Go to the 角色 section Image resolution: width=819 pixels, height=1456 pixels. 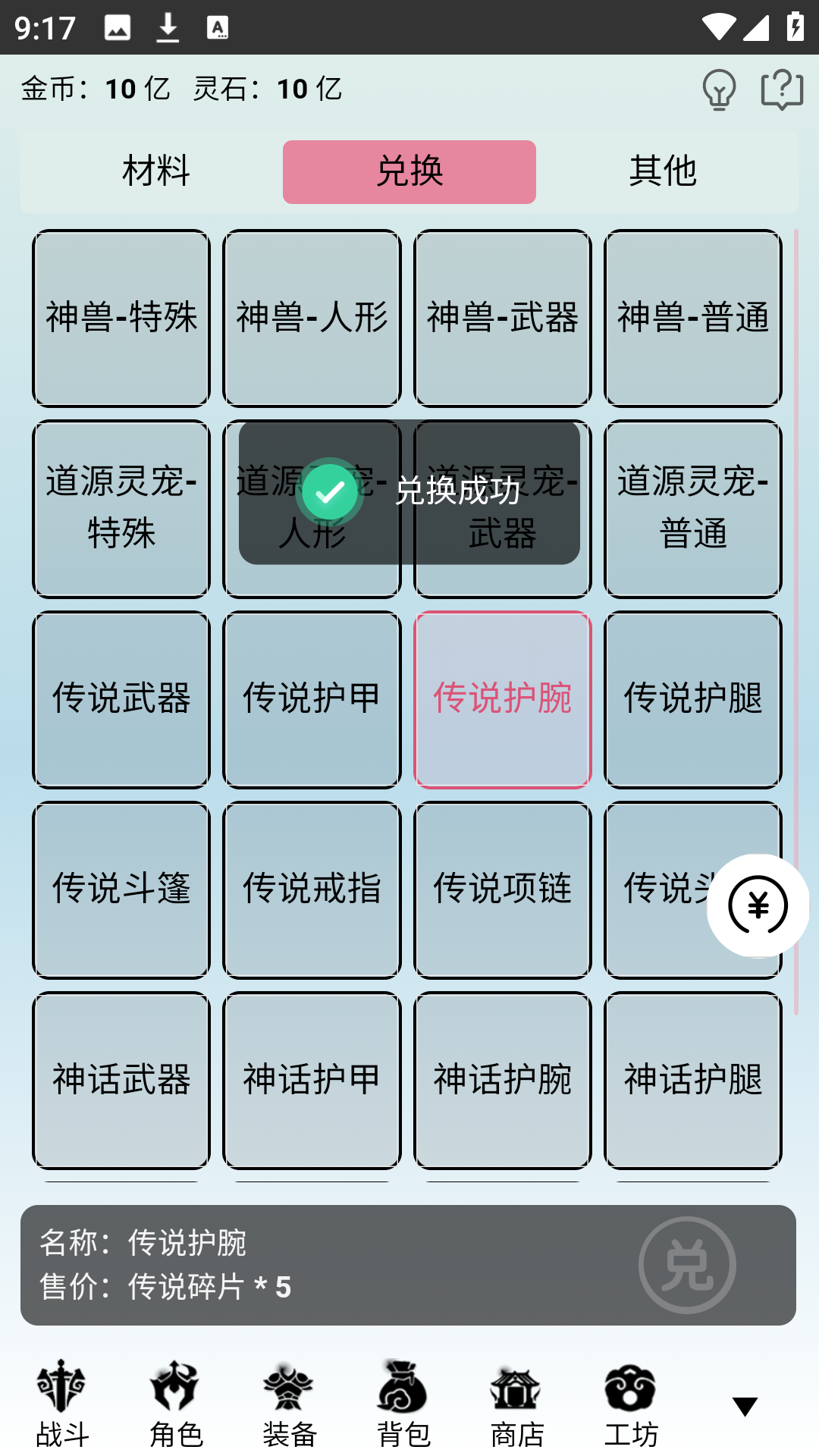click(x=176, y=1403)
